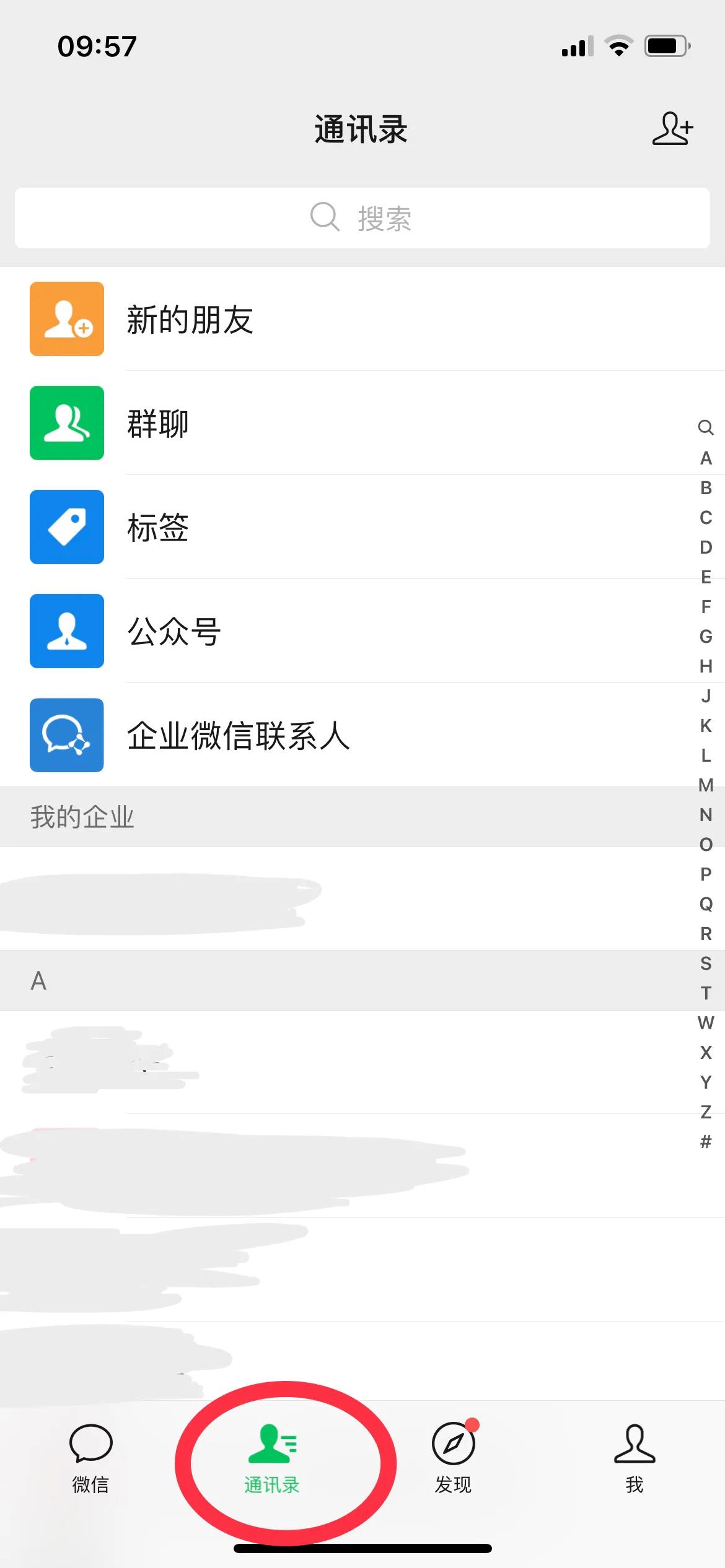Open the WeChat Work Contacts icon
Image resolution: width=725 pixels, height=1568 pixels.
tap(67, 734)
